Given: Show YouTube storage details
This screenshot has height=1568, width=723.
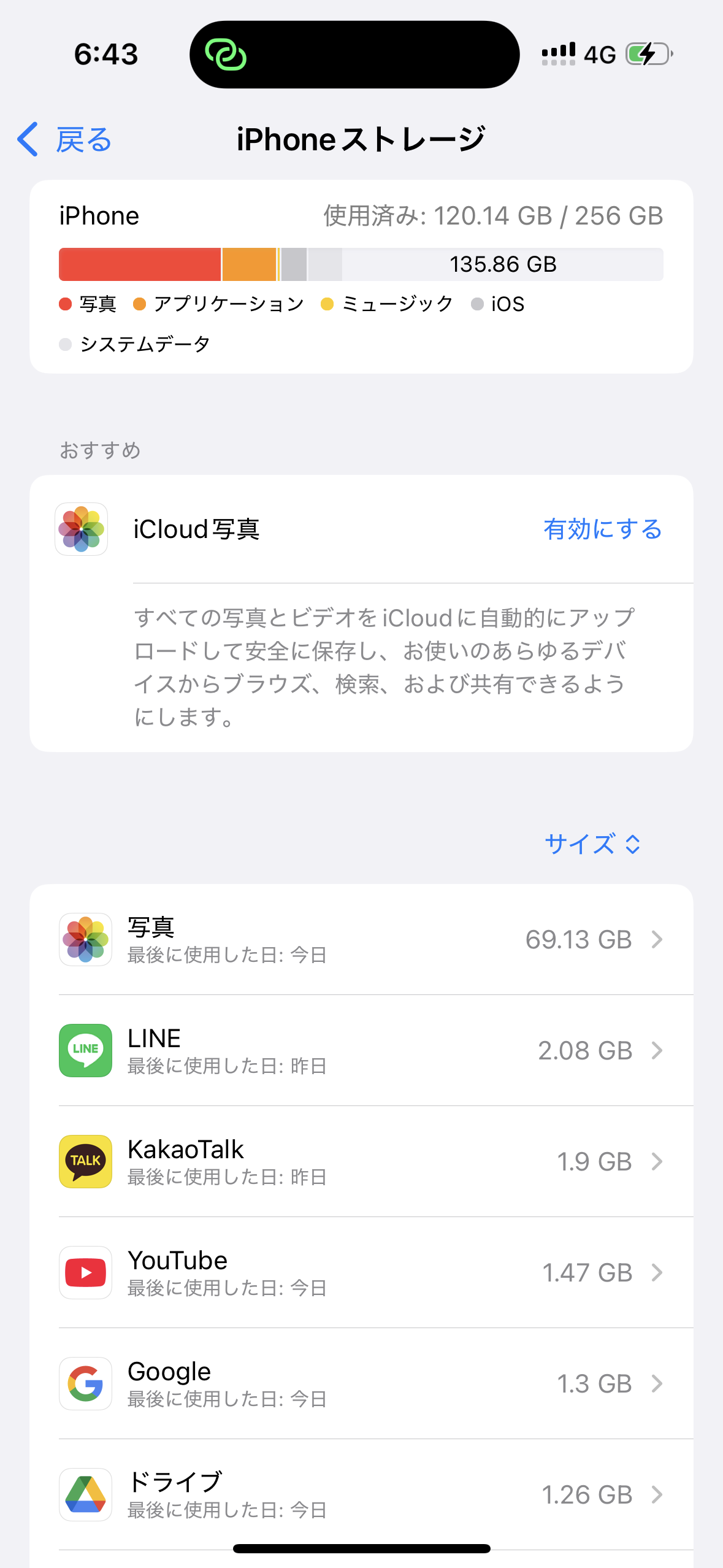Looking at the screenshot, I should click(361, 1273).
